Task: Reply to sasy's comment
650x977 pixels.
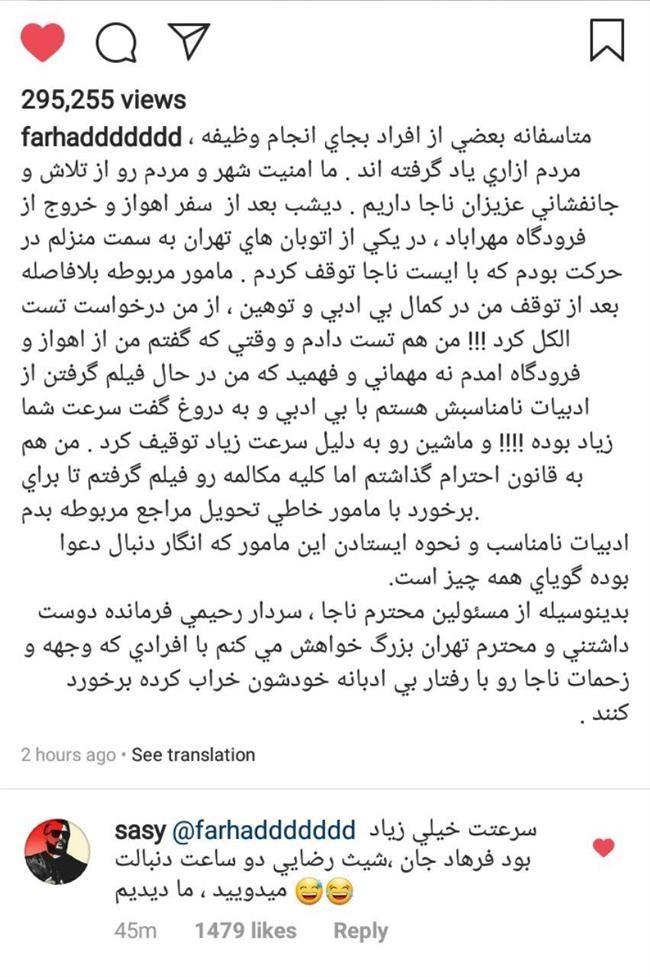Action: click(360, 930)
